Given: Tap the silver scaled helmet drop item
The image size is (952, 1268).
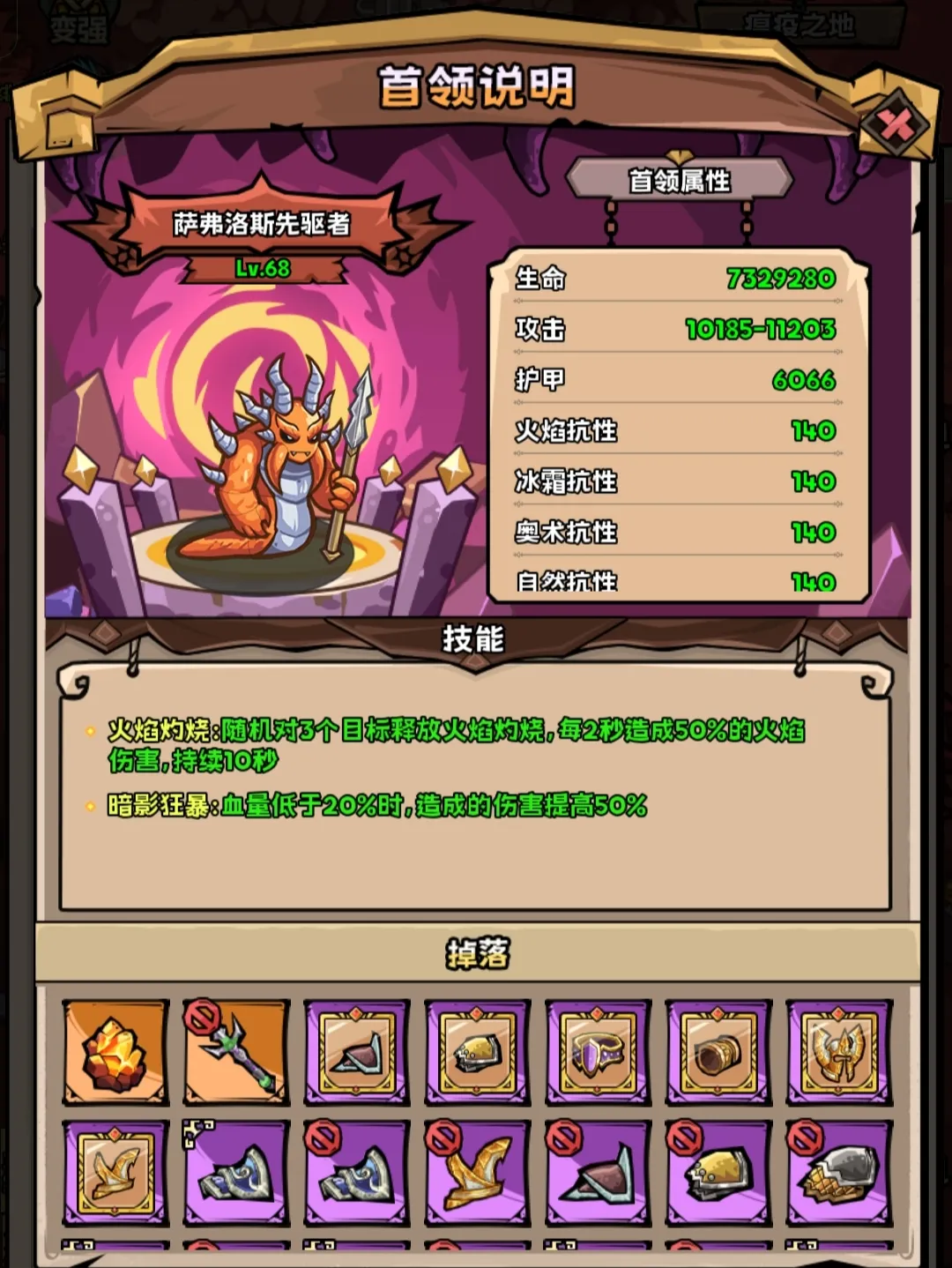Looking at the screenshot, I should 839,1174.
